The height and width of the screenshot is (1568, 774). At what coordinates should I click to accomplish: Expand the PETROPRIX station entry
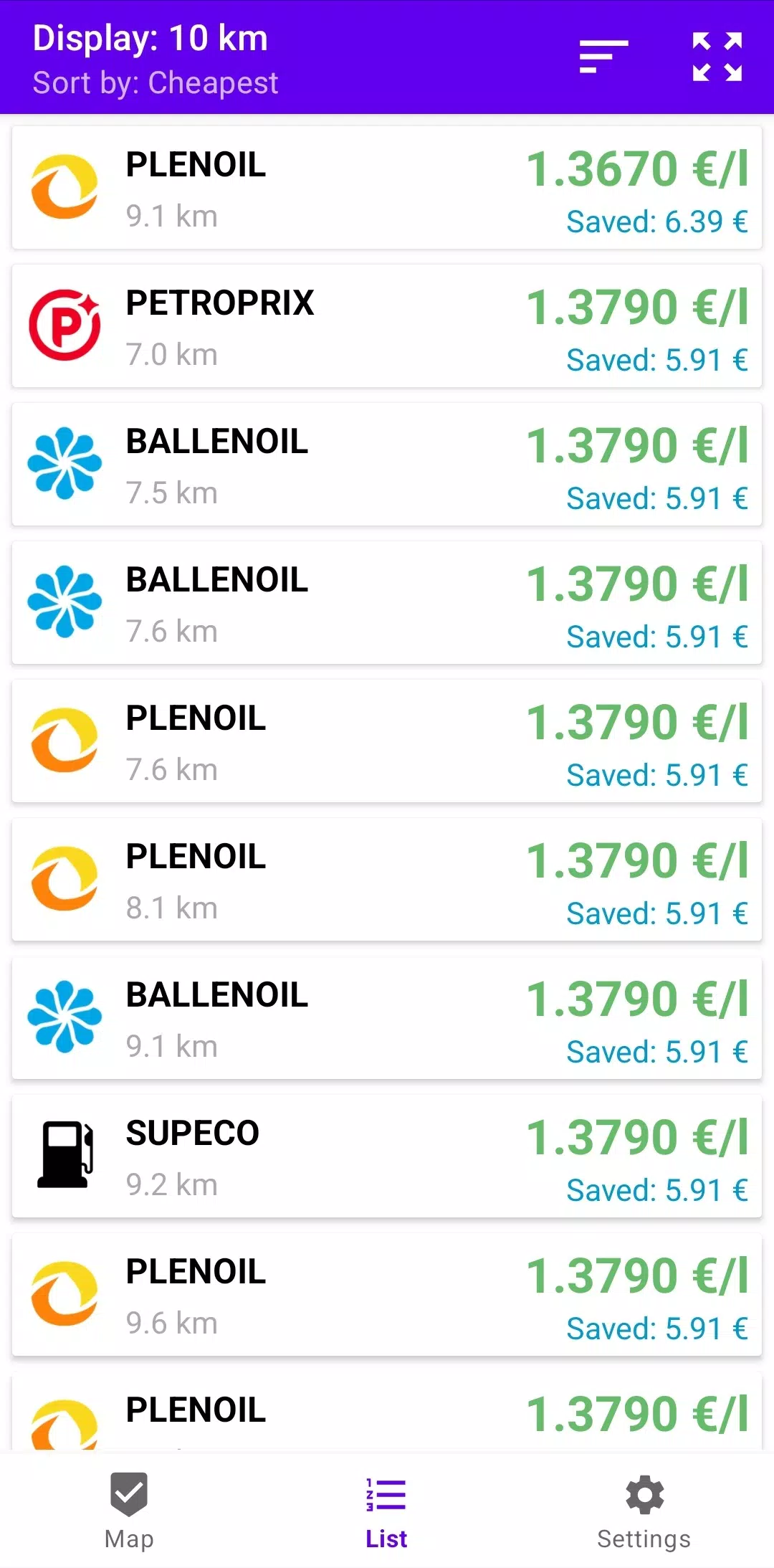(387, 325)
